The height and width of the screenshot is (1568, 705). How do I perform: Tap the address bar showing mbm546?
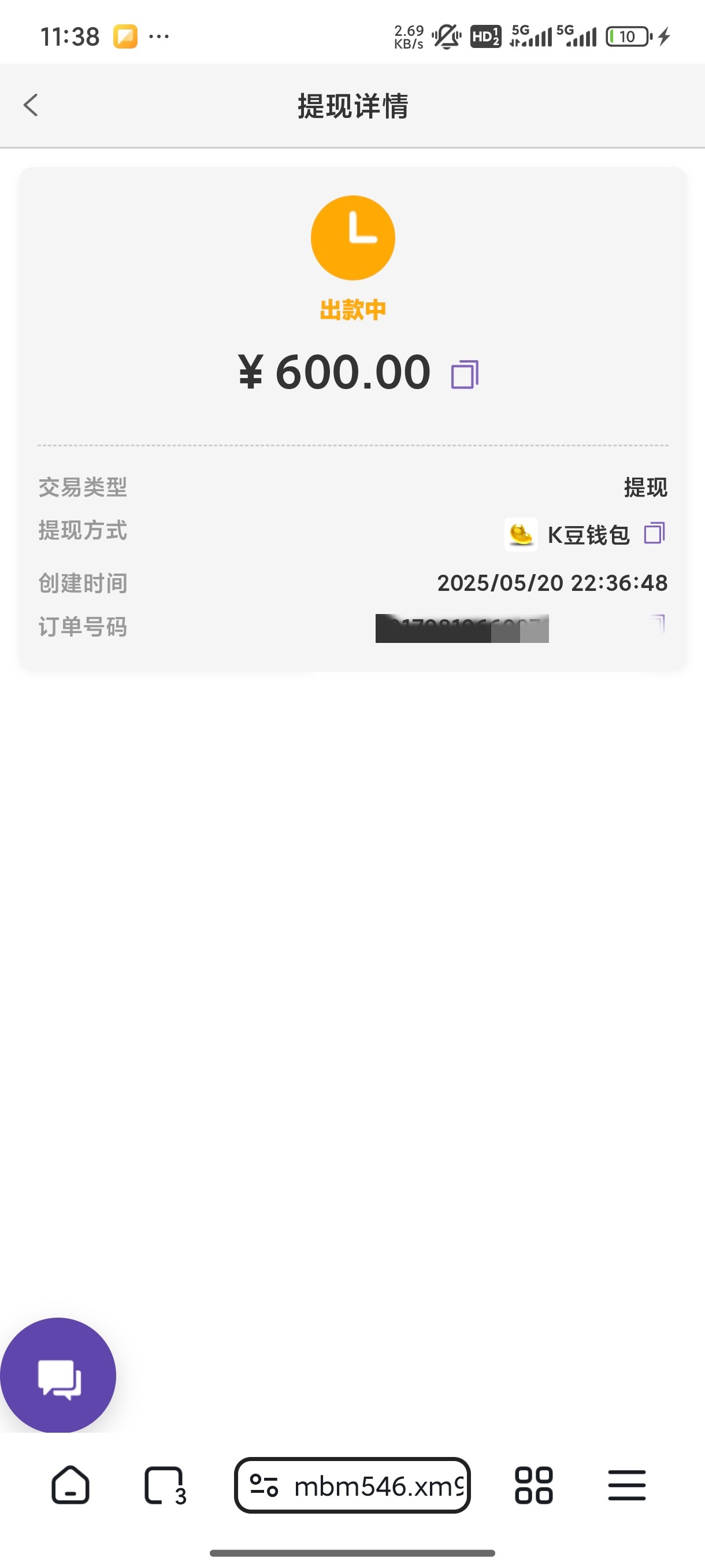tap(352, 1485)
